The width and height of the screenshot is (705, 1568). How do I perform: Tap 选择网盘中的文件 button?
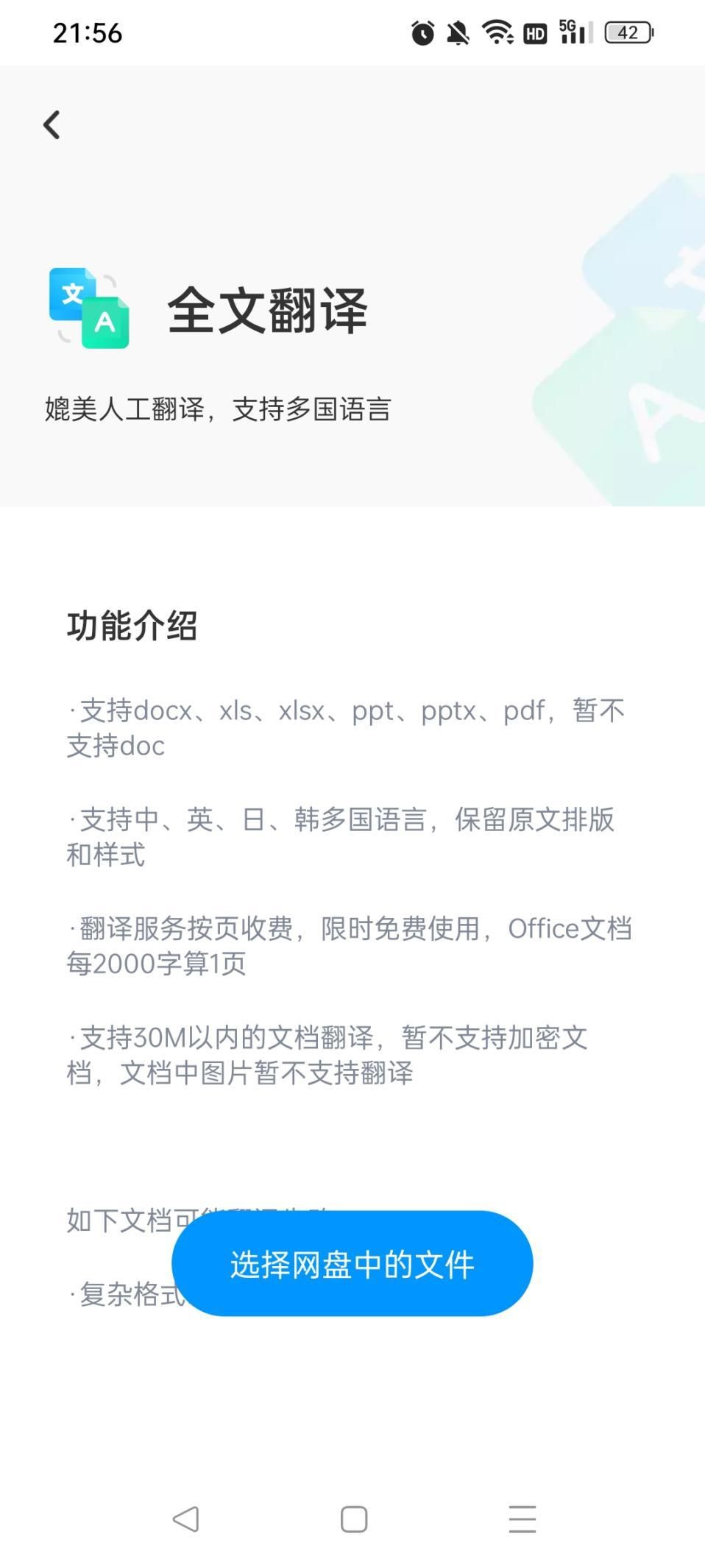[352, 1263]
